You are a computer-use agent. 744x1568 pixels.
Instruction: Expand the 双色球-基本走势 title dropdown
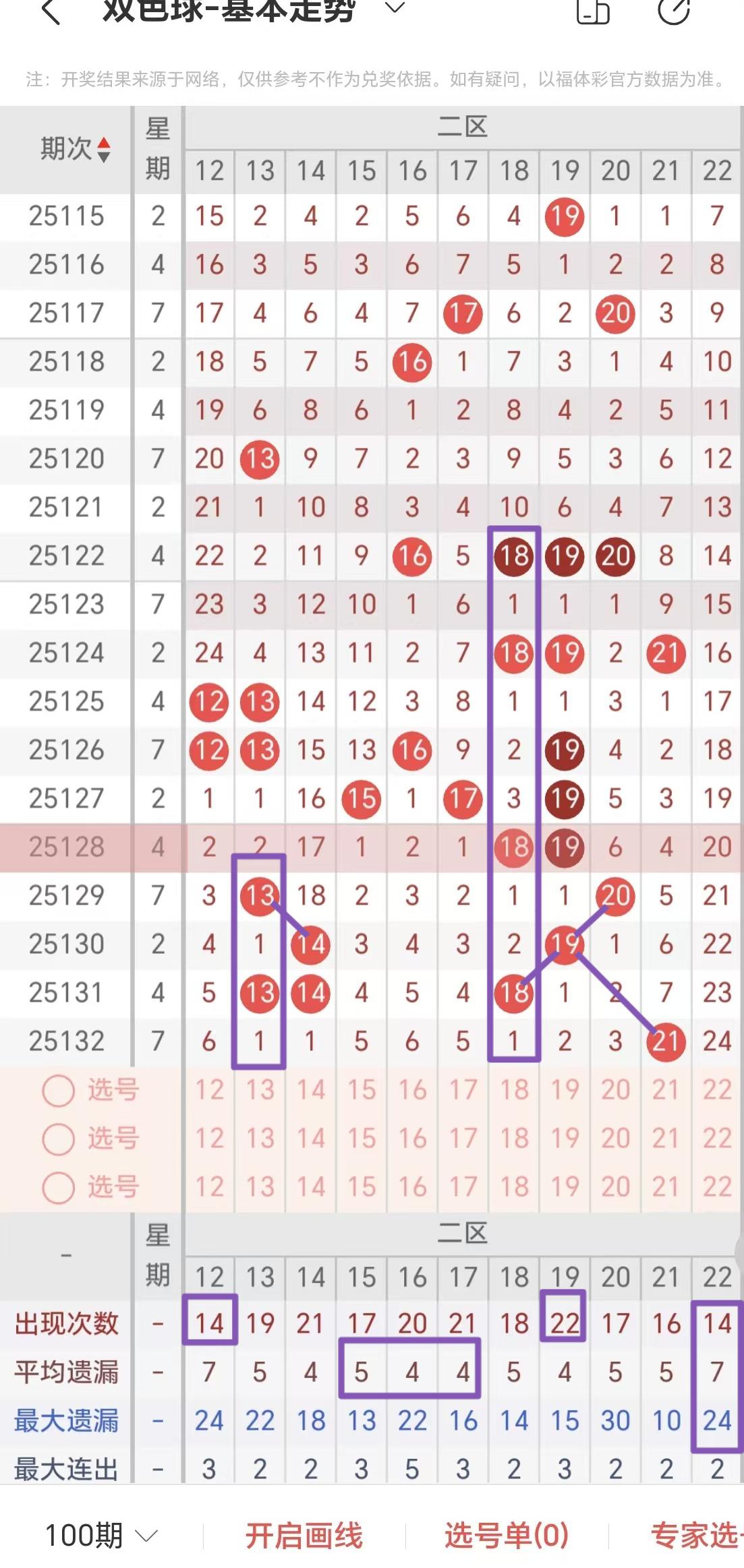(x=395, y=8)
